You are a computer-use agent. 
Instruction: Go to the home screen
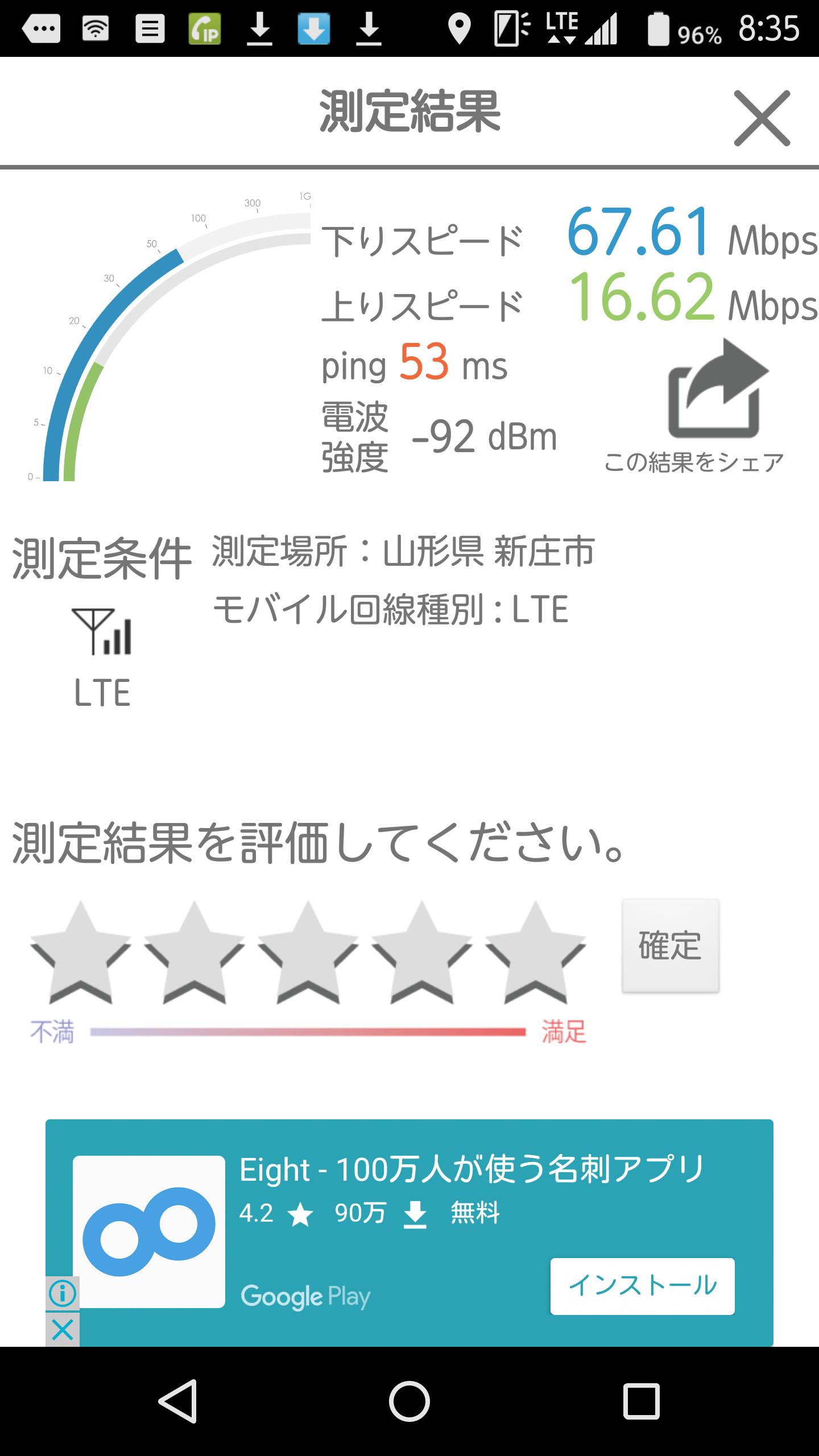[x=409, y=1401]
